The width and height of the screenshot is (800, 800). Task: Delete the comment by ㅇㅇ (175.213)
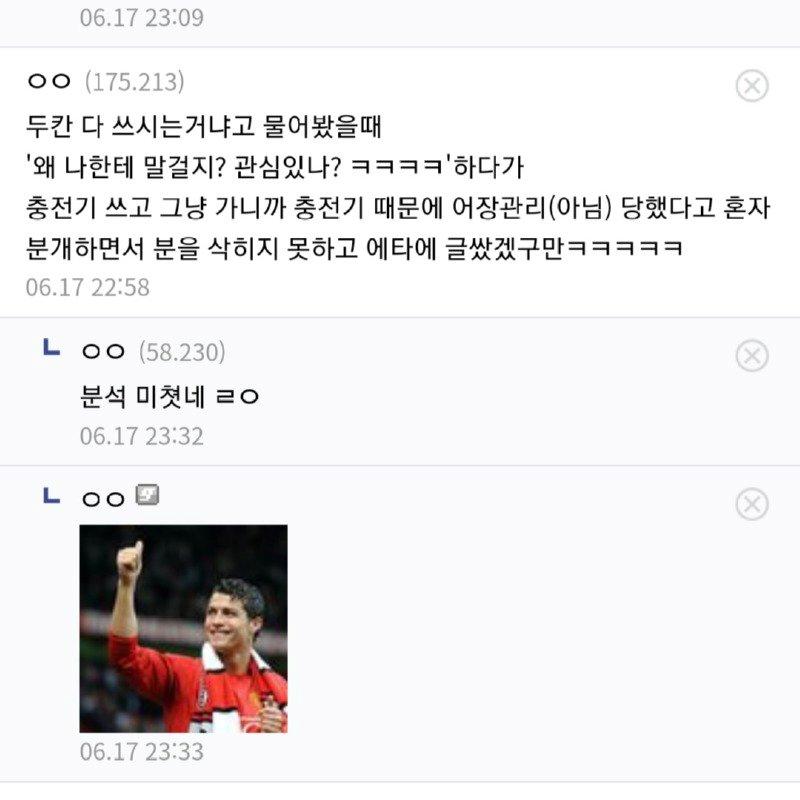coord(751,86)
